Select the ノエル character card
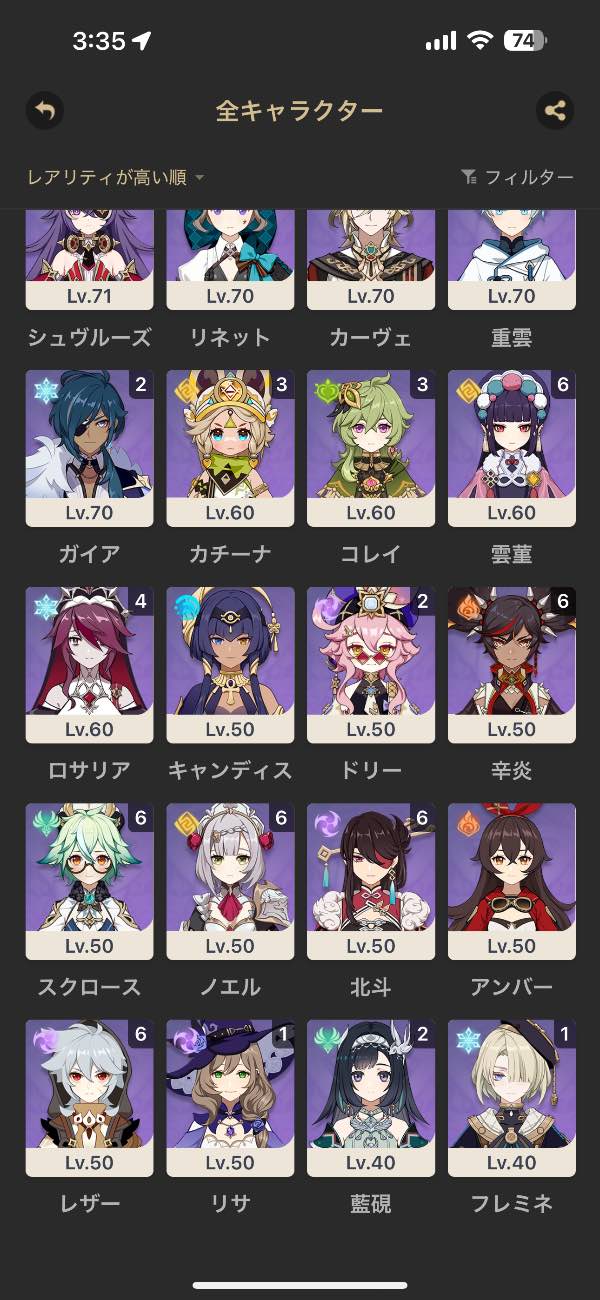This screenshot has width=600, height=1300. (x=230, y=882)
